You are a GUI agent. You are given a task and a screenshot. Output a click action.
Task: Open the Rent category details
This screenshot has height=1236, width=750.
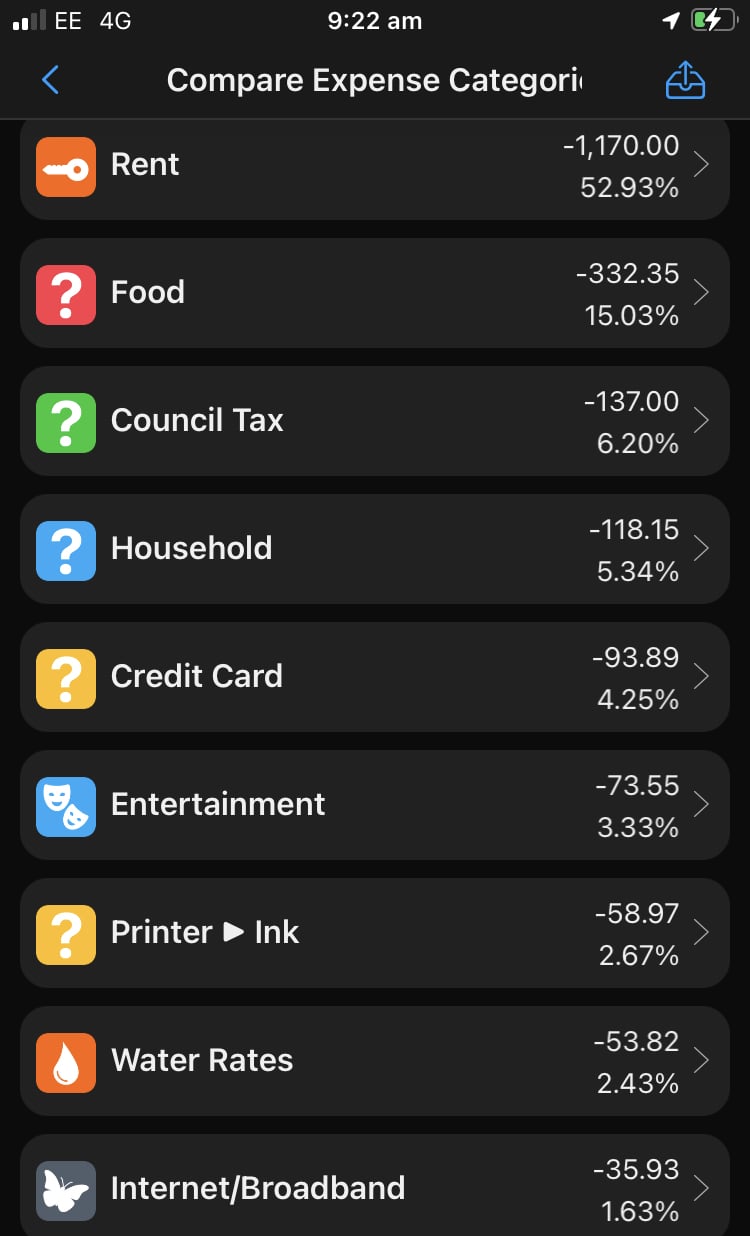374,167
